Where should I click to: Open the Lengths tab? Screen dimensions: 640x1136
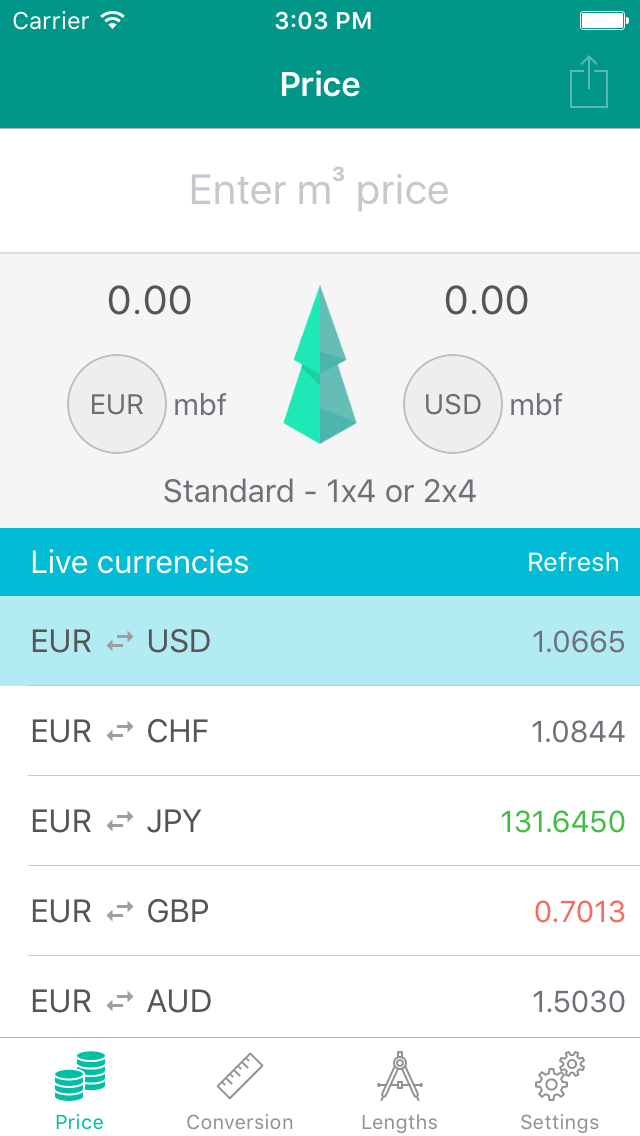click(399, 1087)
